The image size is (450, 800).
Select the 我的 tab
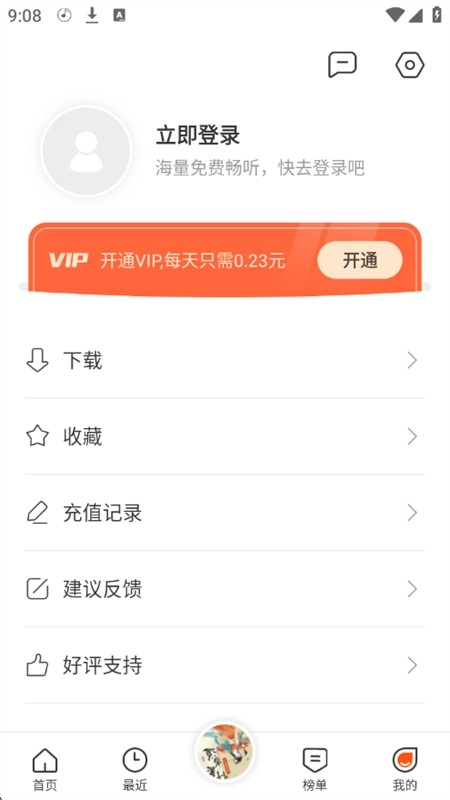point(405,769)
